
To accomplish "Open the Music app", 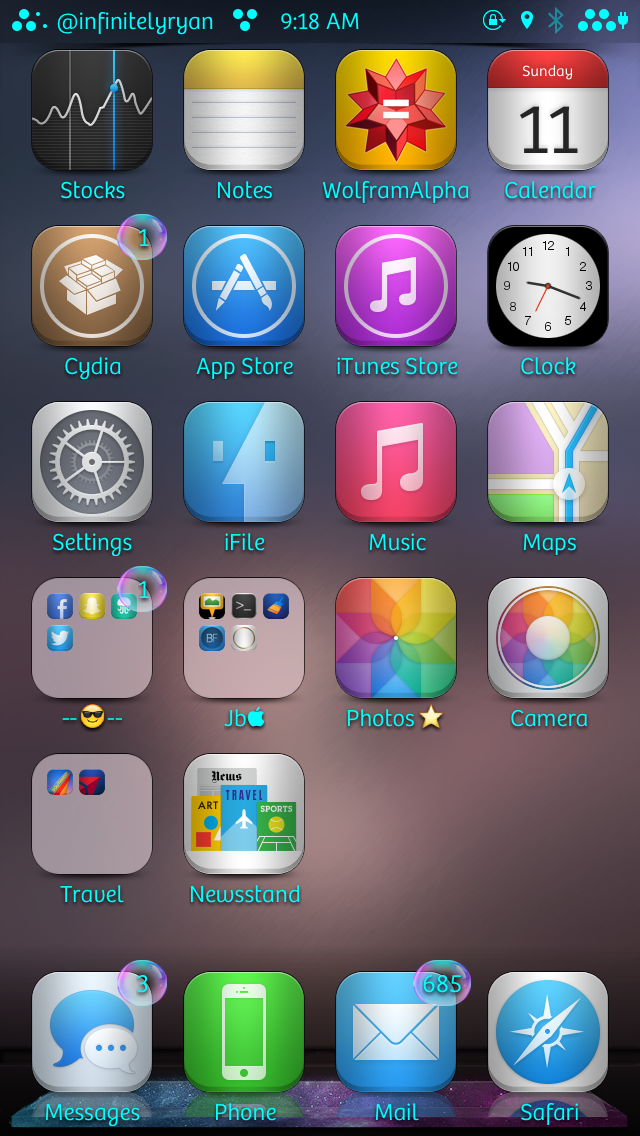I will 396,462.
